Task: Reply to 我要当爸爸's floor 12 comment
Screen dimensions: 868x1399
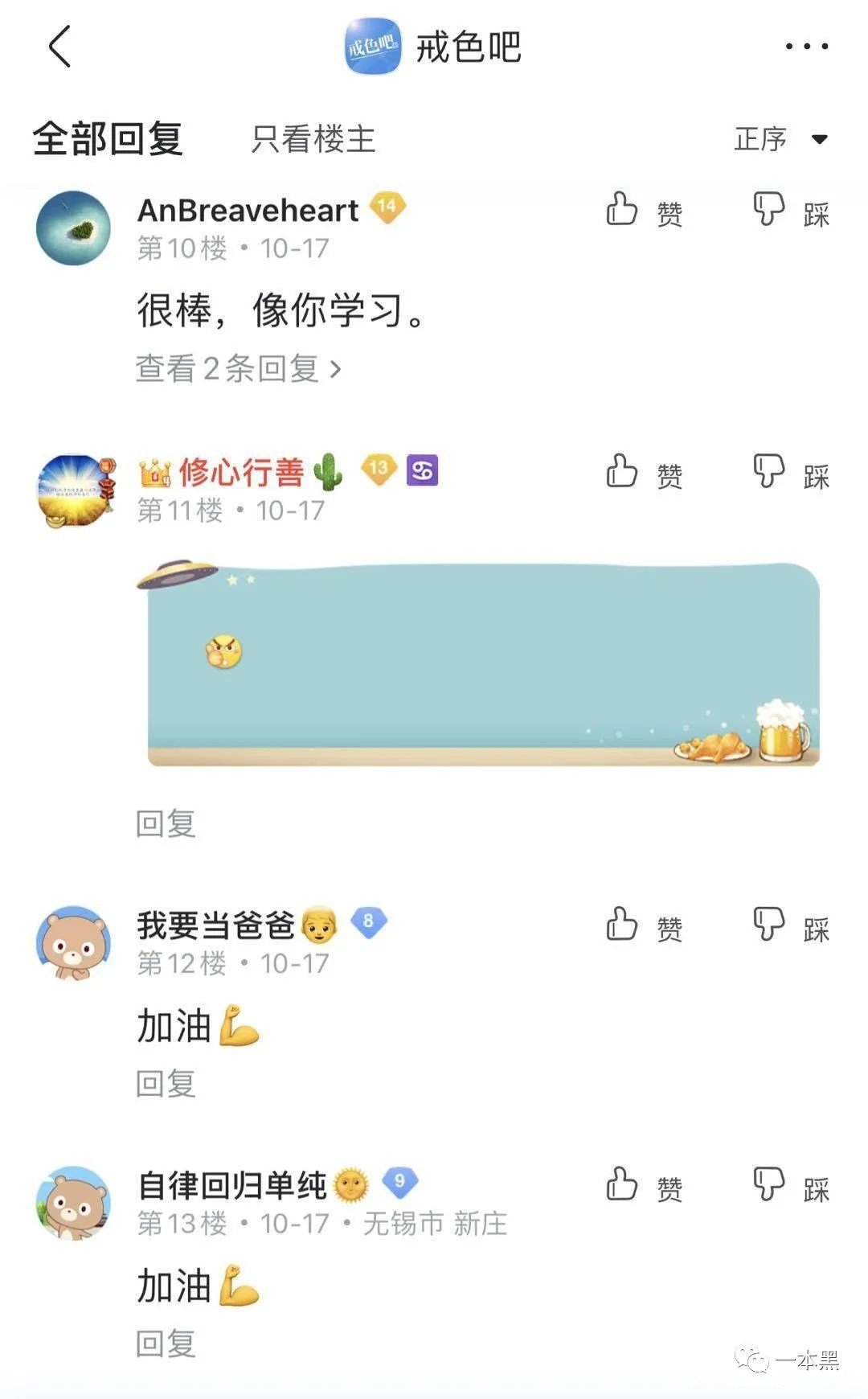Action: [x=166, y=1084]
